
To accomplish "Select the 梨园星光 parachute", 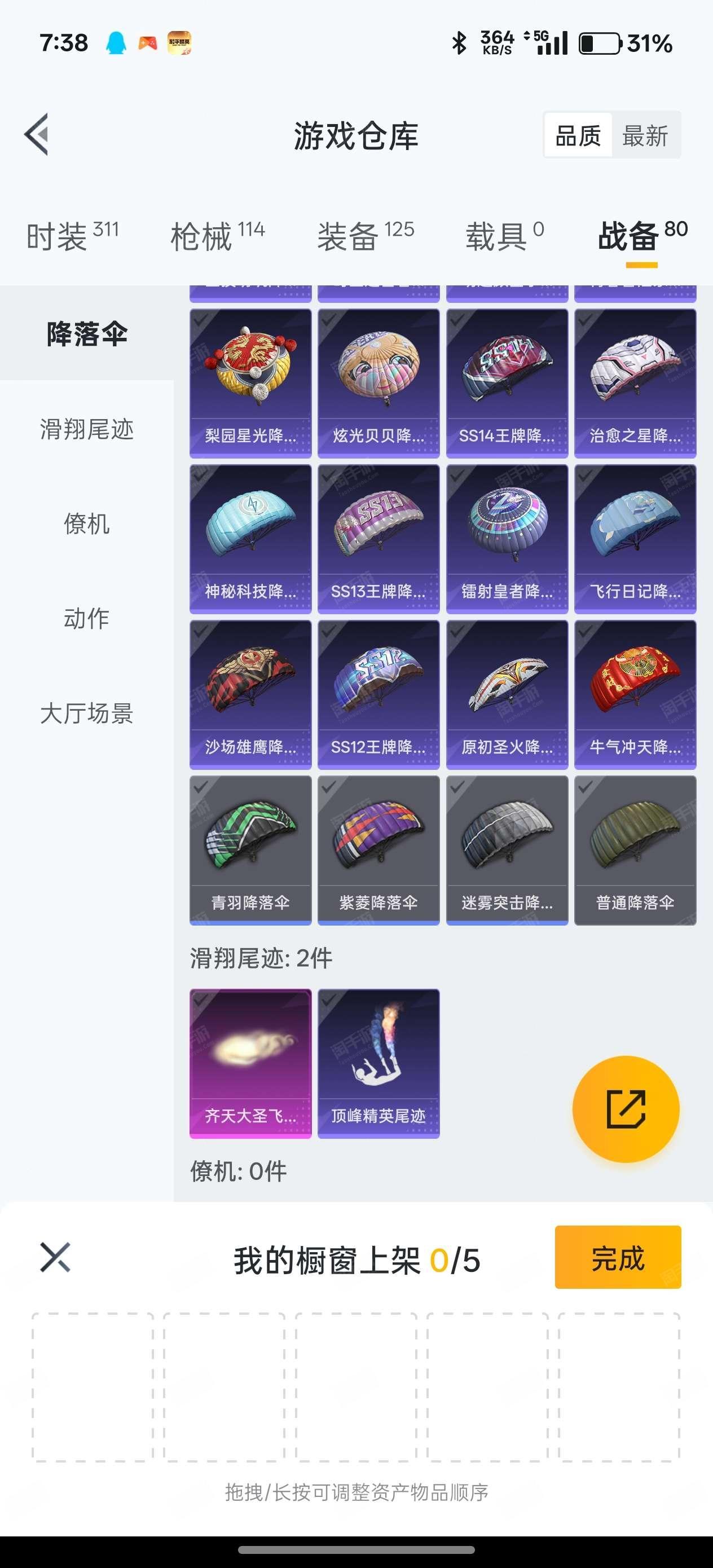I will [250, 383].
